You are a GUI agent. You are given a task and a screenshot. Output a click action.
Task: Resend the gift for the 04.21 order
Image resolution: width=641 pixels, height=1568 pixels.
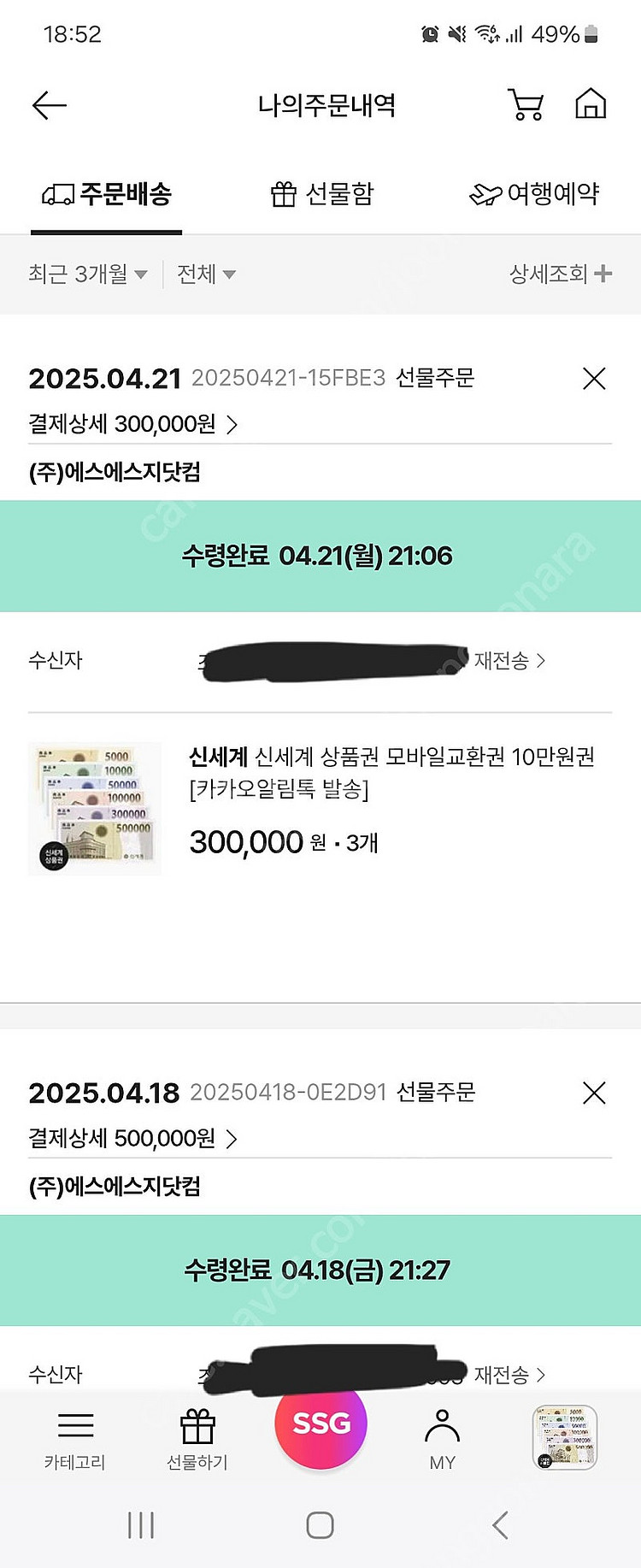tap(509, 660)
